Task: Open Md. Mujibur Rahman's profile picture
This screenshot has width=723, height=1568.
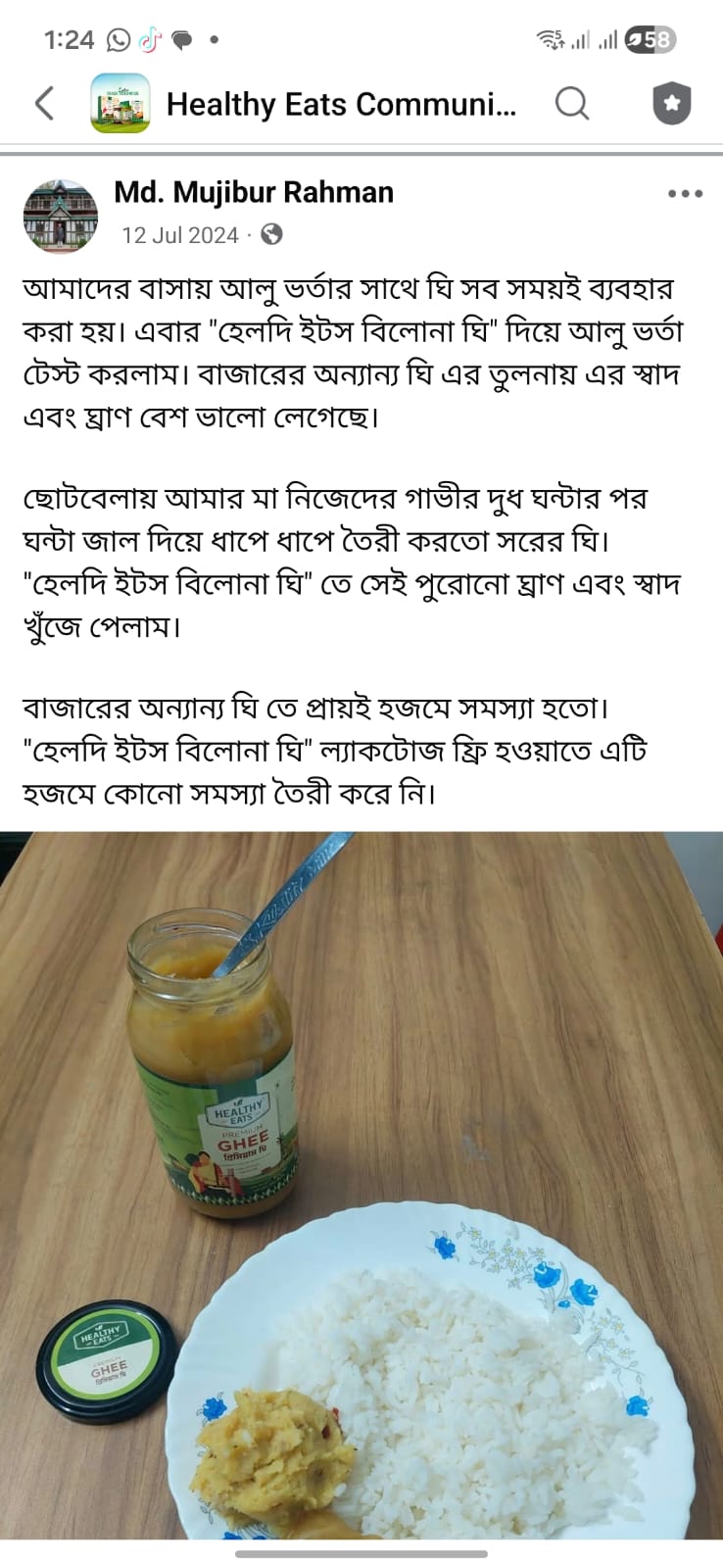Action: (61, 217)
